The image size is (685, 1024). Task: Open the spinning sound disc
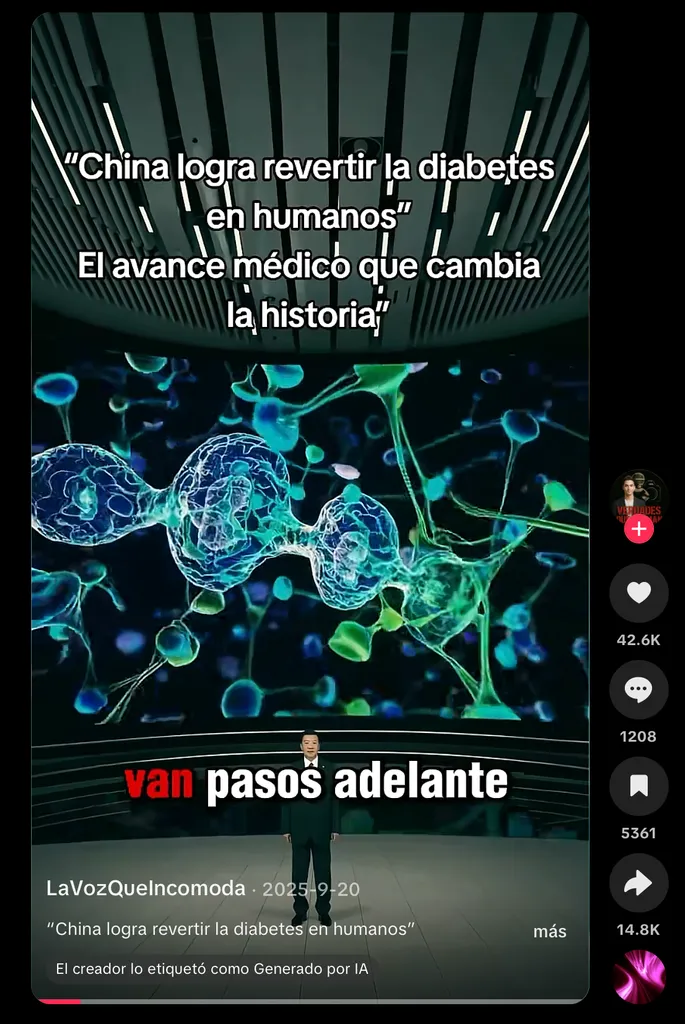coord(639,977)
